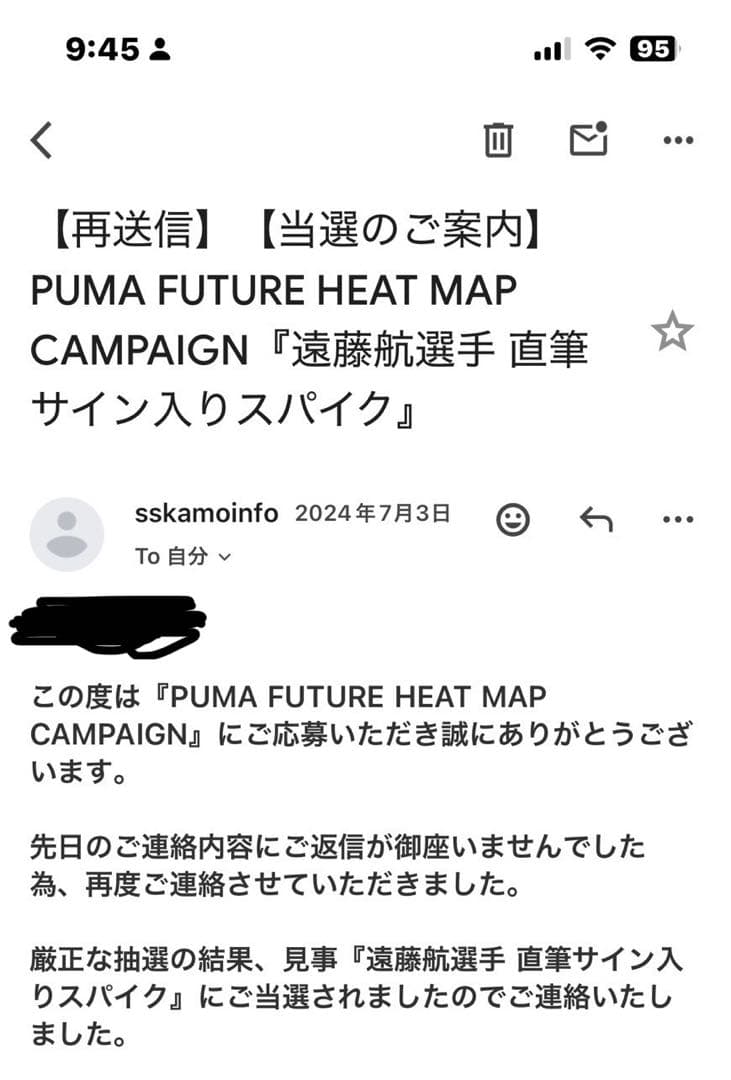This screenshot has width=731, height=1080.
Task: Open the message's more options menu
Action: click(678, 519)
